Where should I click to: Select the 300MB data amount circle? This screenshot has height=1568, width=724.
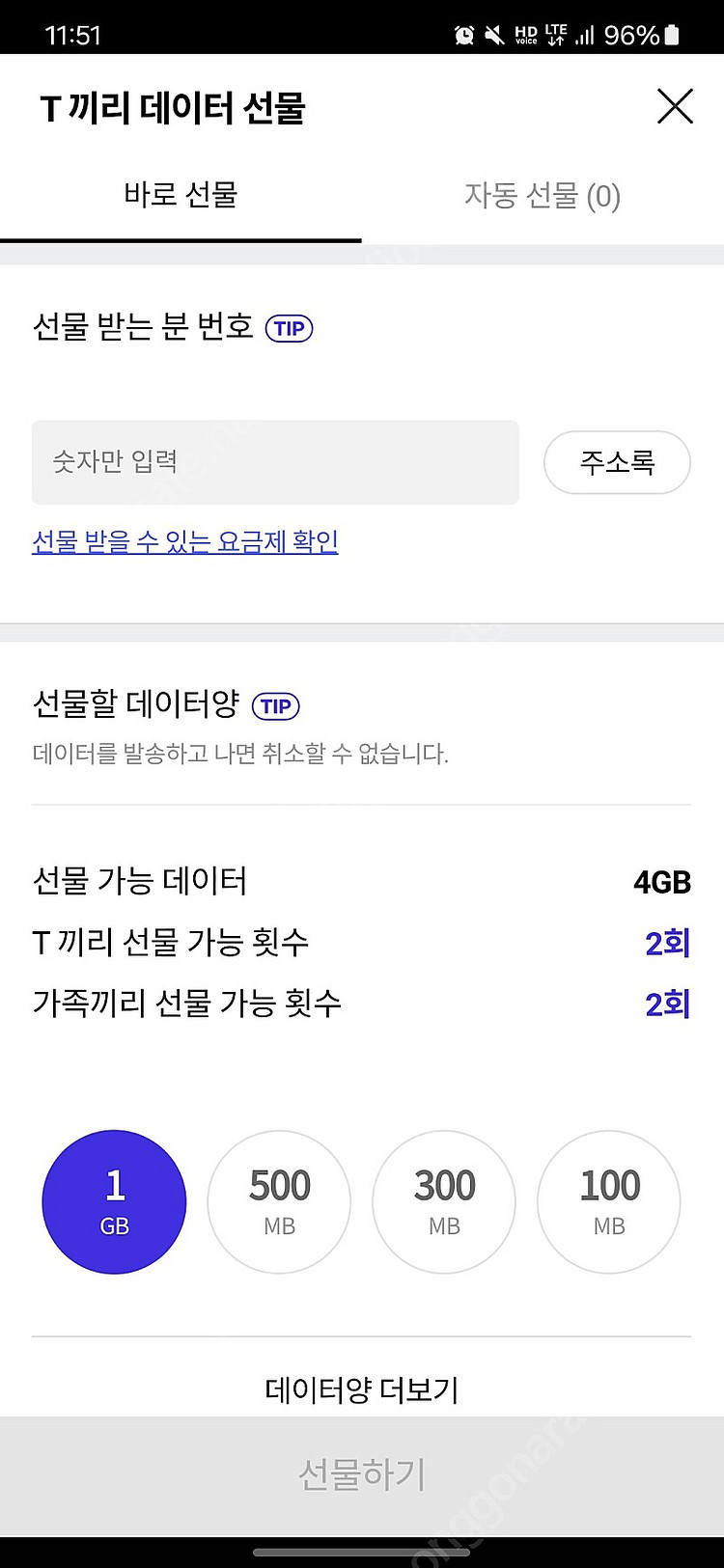coord(444,1201)
